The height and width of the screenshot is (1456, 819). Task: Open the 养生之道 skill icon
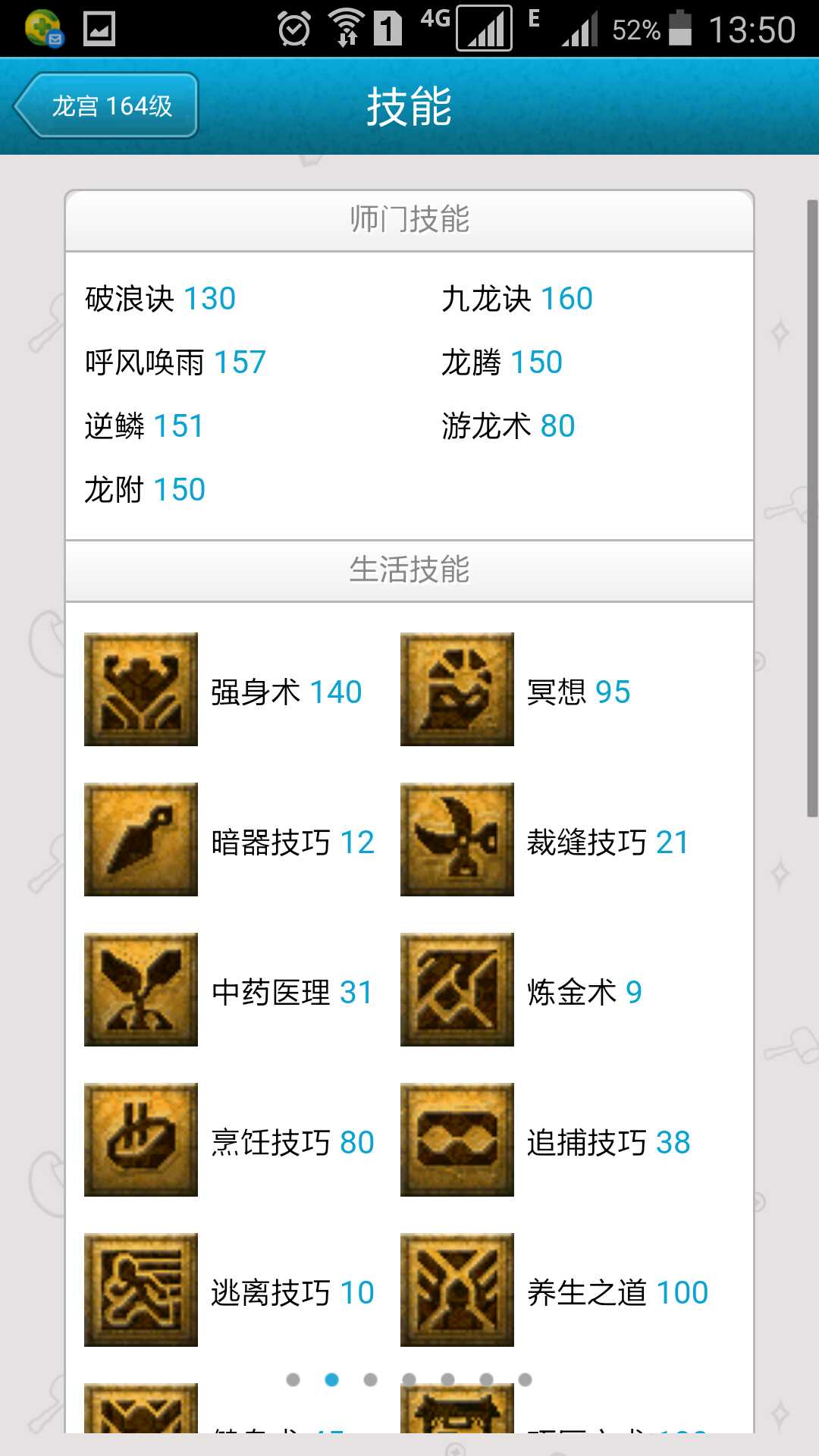tap(457, 1290)
